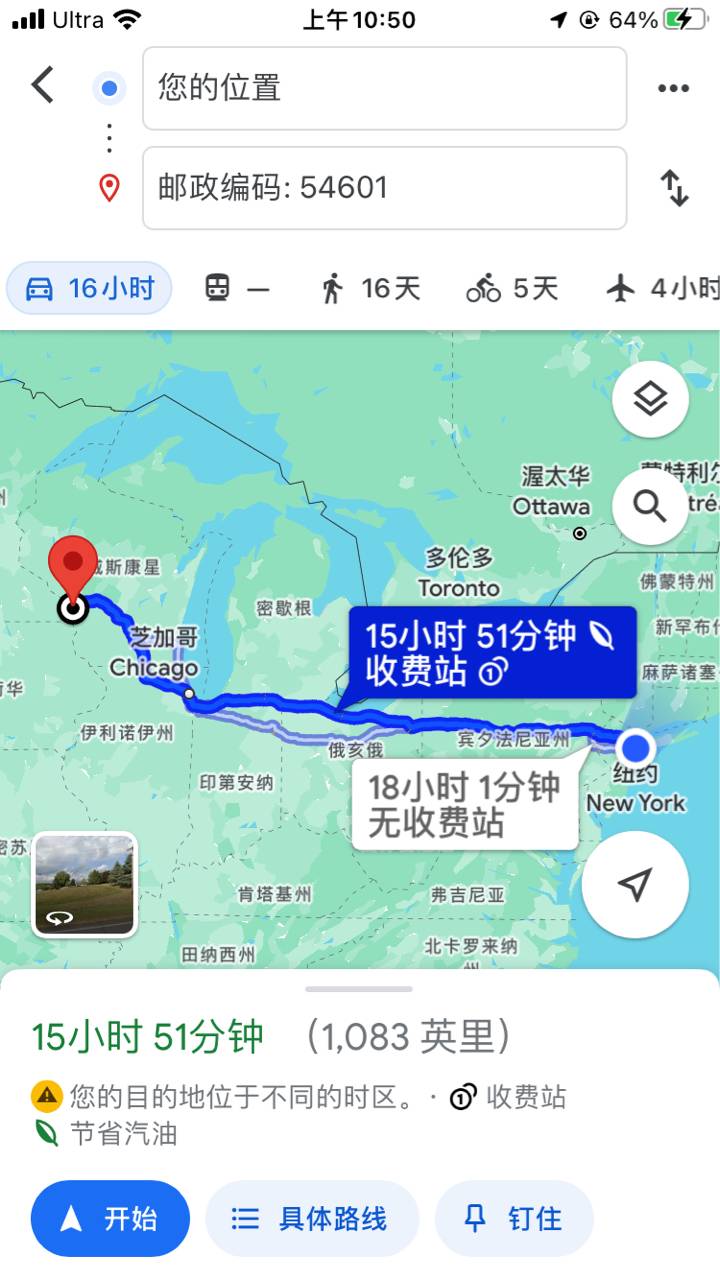Tap the 15小时 51分钟 route label
Viewport: 720px width, 1280px height.
(492, 652)
